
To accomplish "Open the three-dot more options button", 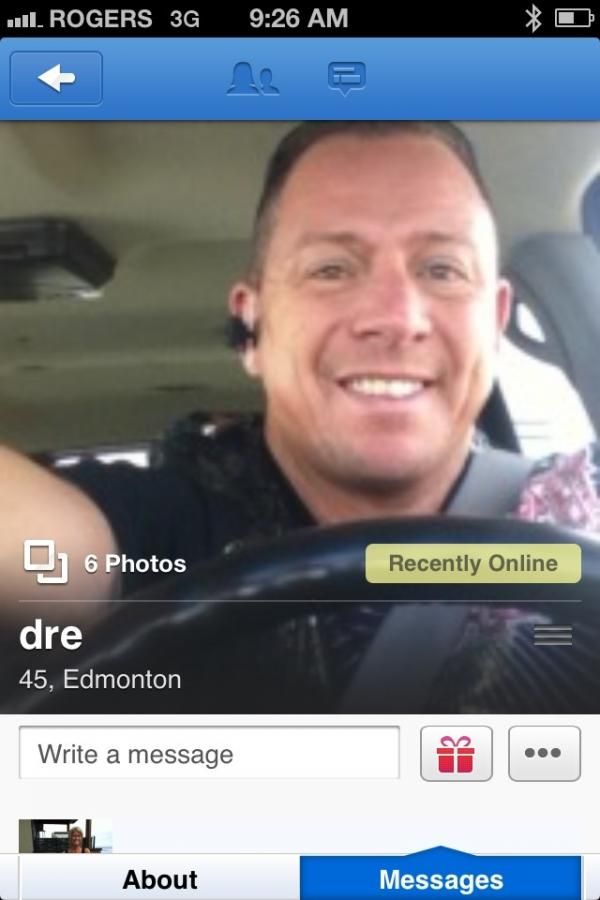I will coord(543,753).
